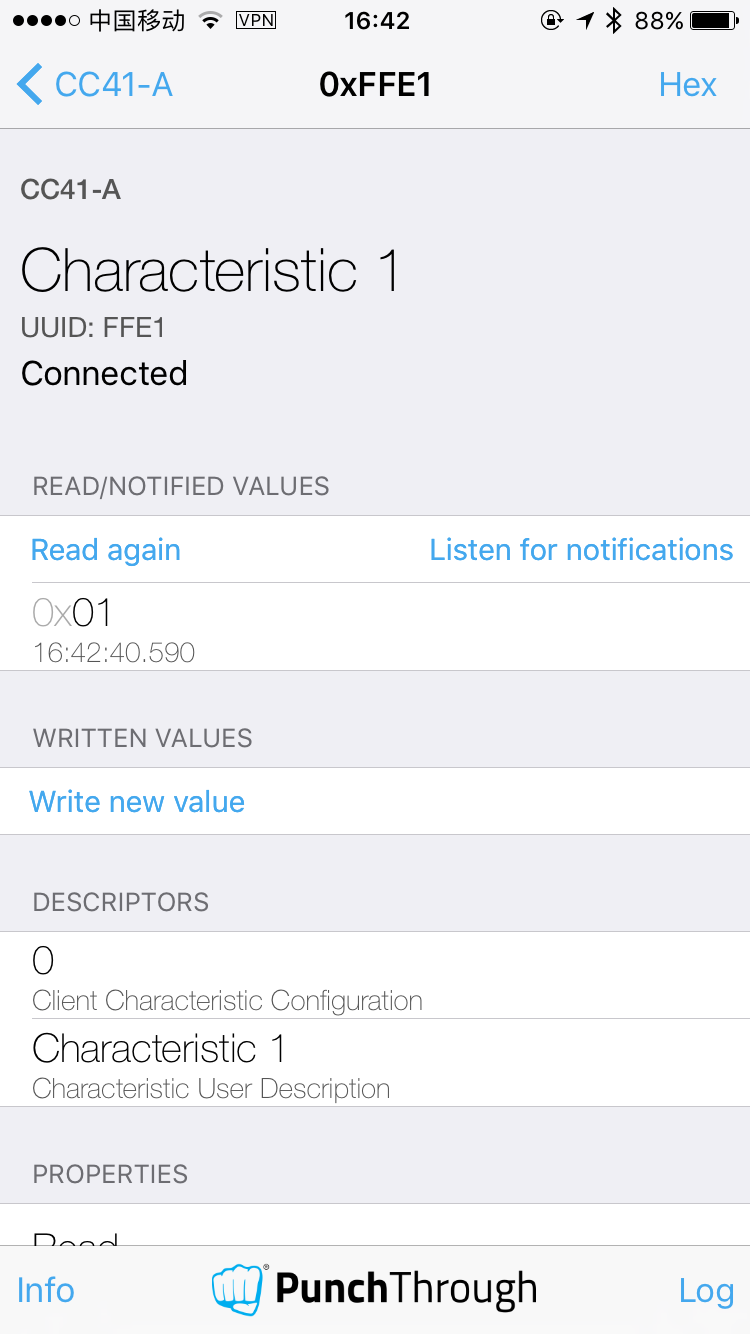
Task: Tap Read again
Action: point(106,550)
